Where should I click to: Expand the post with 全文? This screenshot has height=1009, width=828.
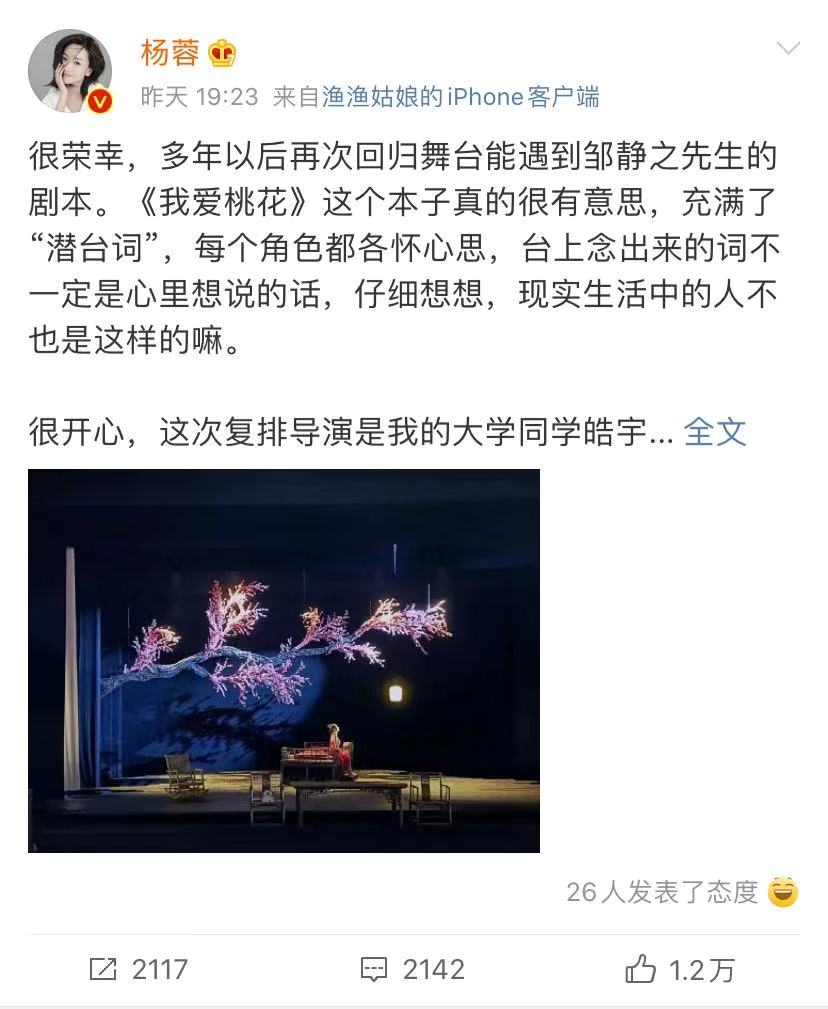(x=715, y=432)
